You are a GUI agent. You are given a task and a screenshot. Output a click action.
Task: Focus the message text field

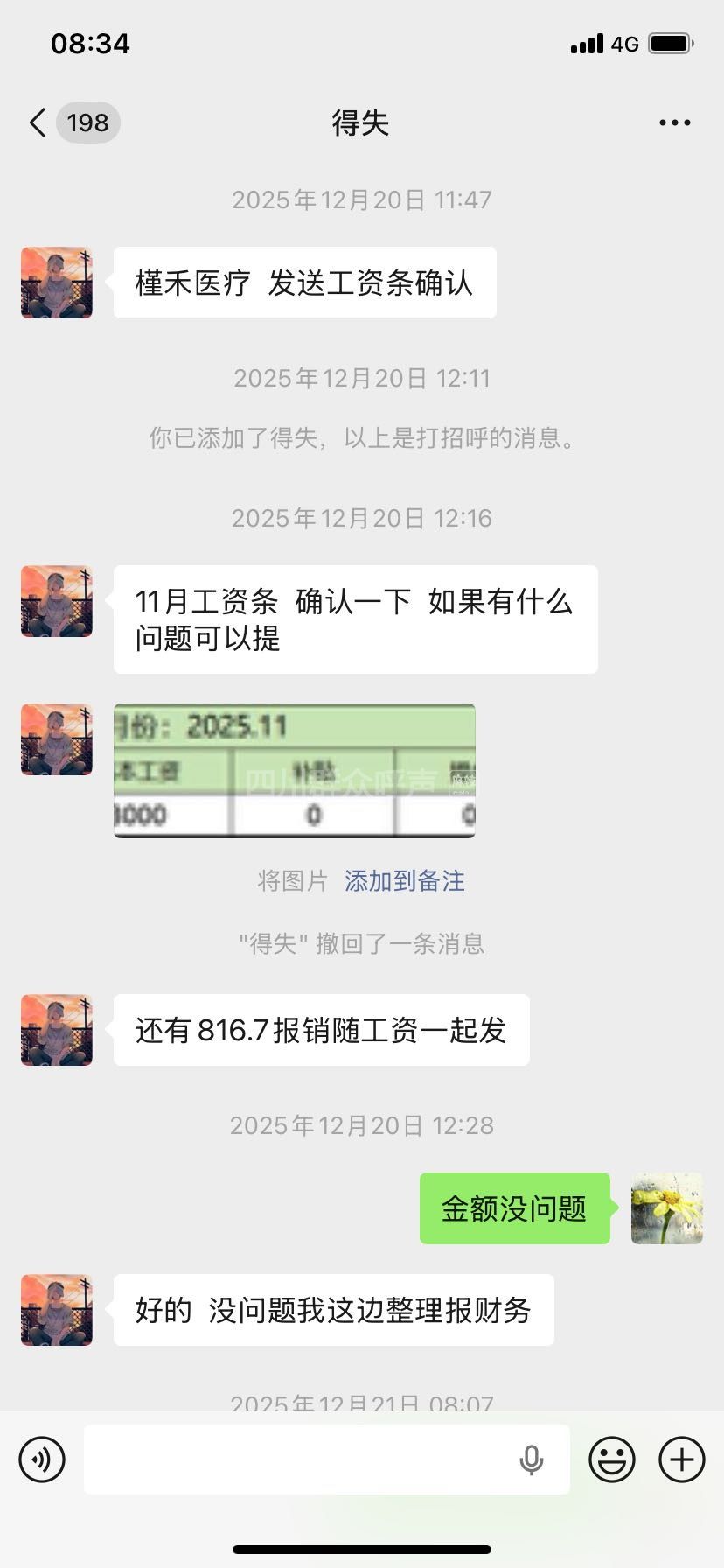click(297, 1459)
